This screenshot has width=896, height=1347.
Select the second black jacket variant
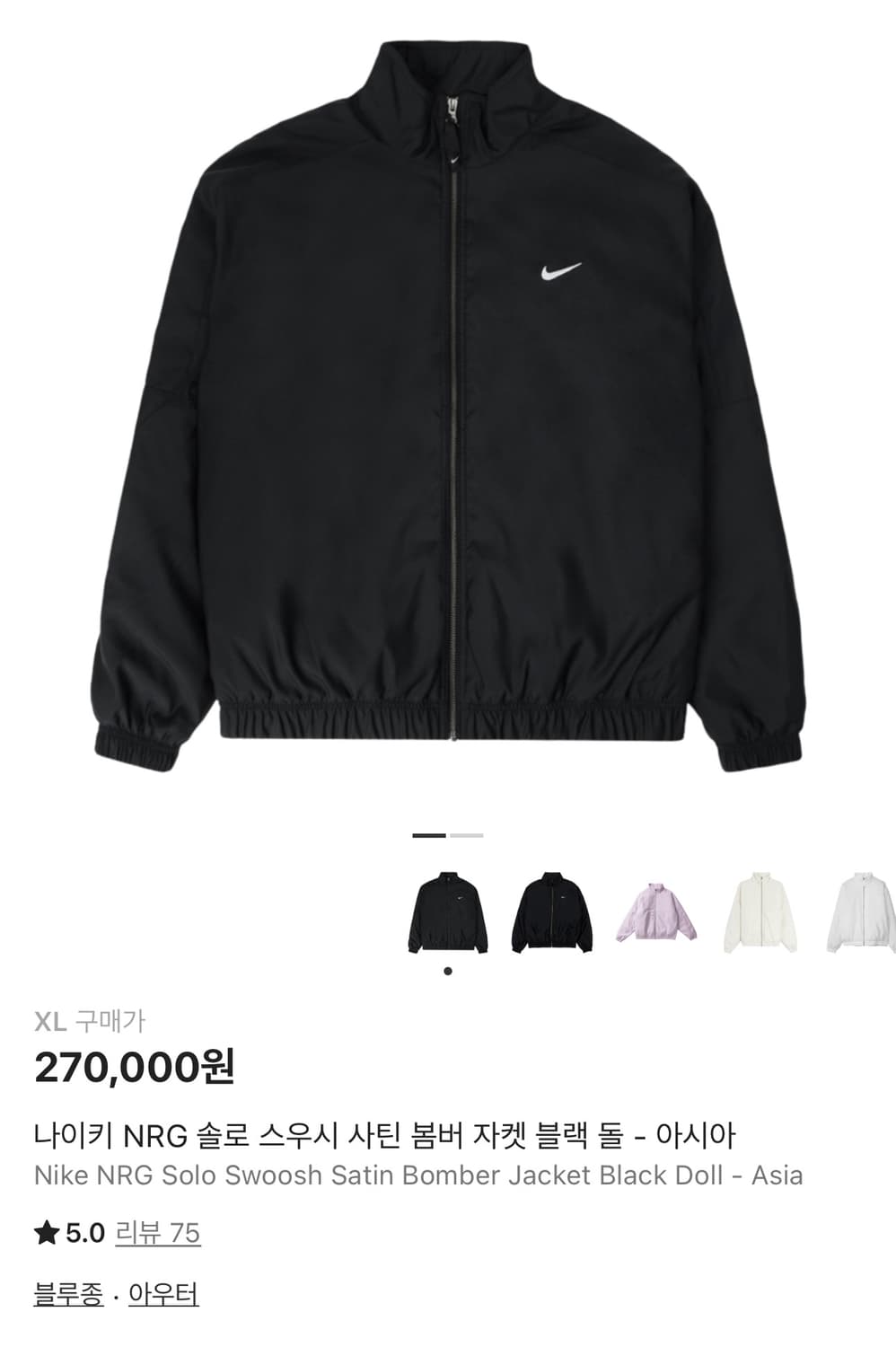pyautogui.click(x=554, y=910)
